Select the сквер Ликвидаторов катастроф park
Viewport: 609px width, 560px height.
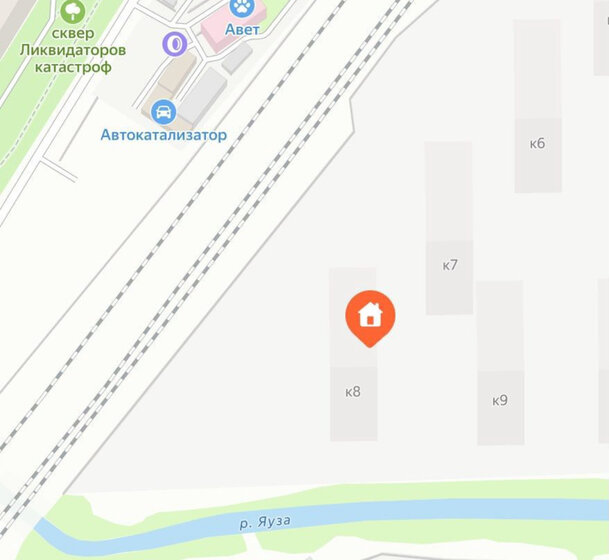tap(72, 14)
